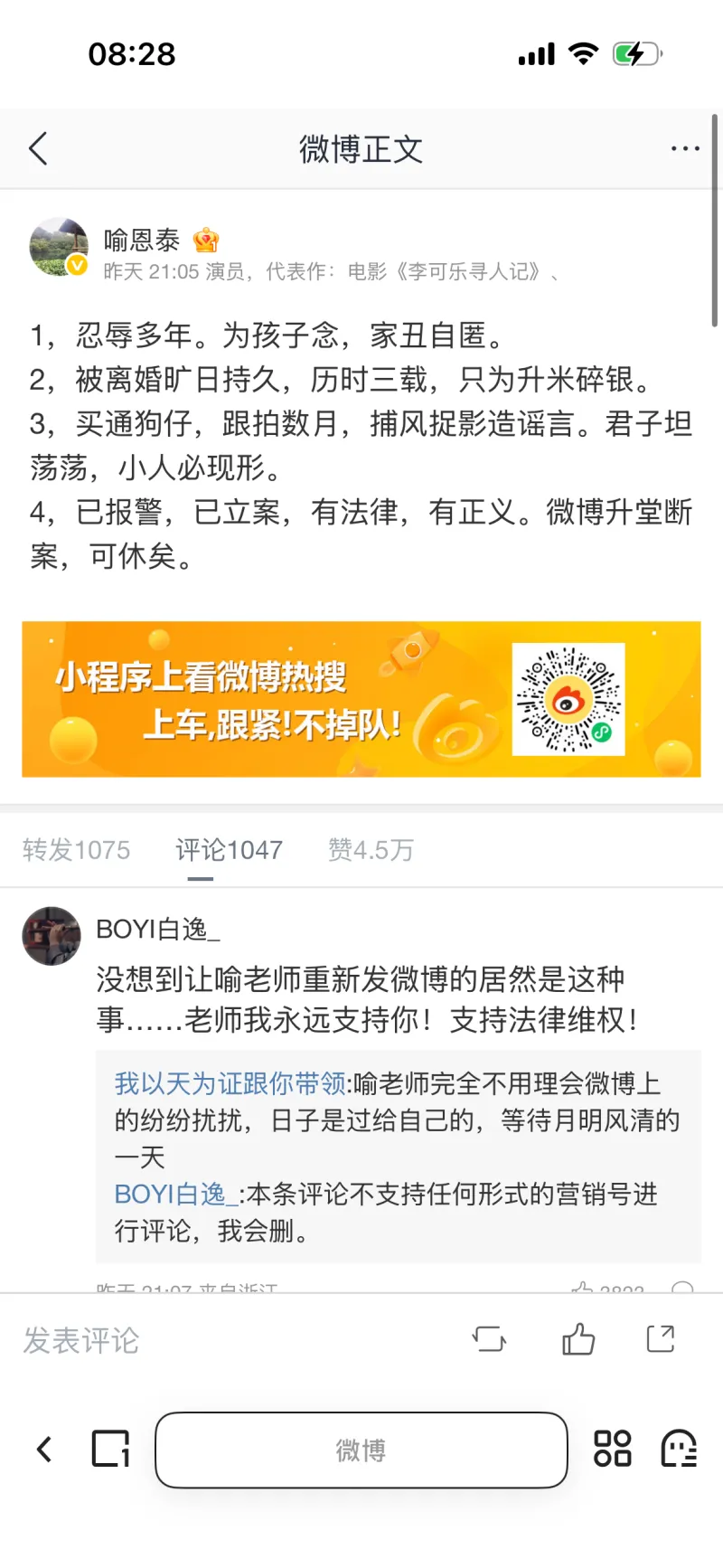The image size is (723, 1568).
Task: Switch to the 评论1047 tab
Action: pos(229,850)
